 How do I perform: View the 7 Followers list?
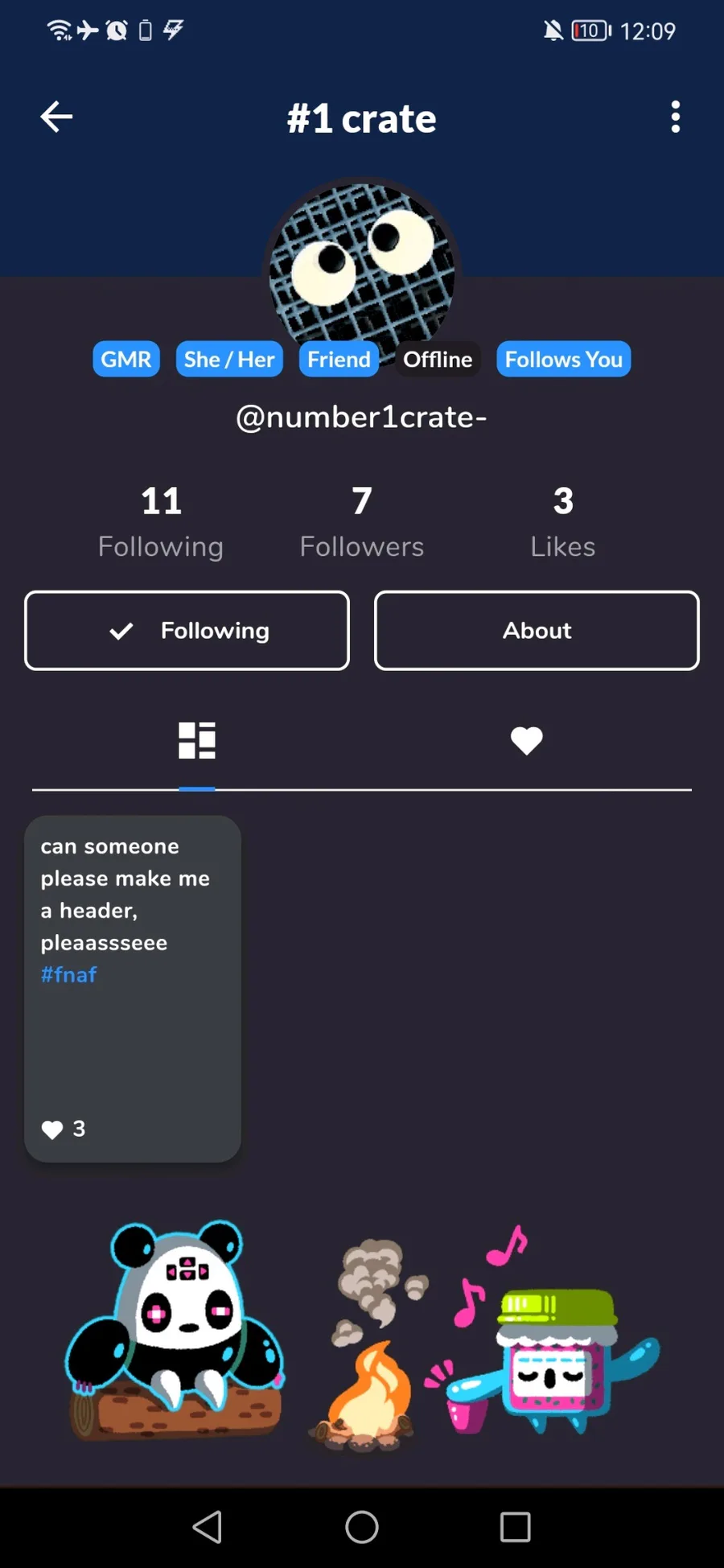[x=362, y=521]
